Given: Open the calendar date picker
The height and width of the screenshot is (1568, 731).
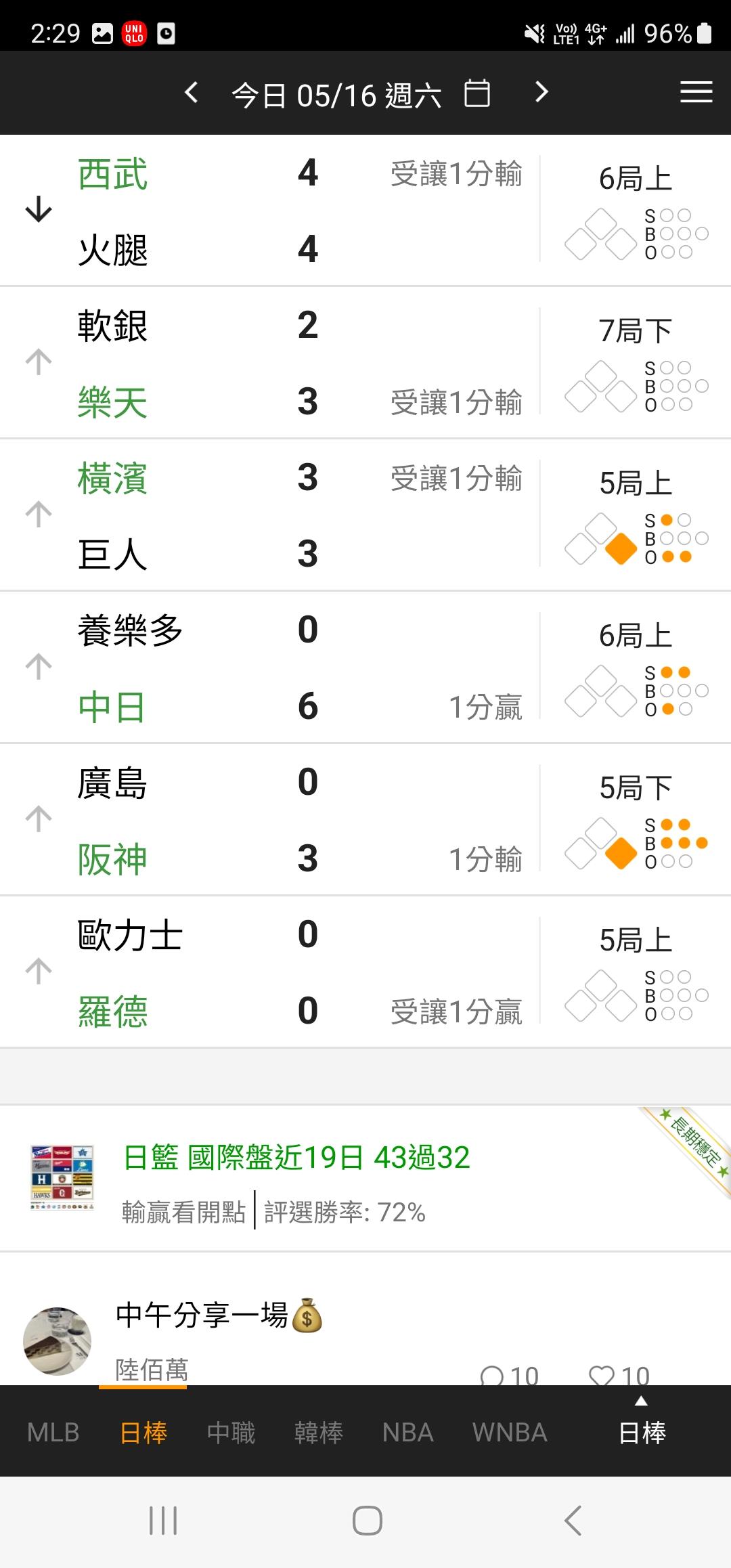Looking at the screenshot, I should [477, 93].
